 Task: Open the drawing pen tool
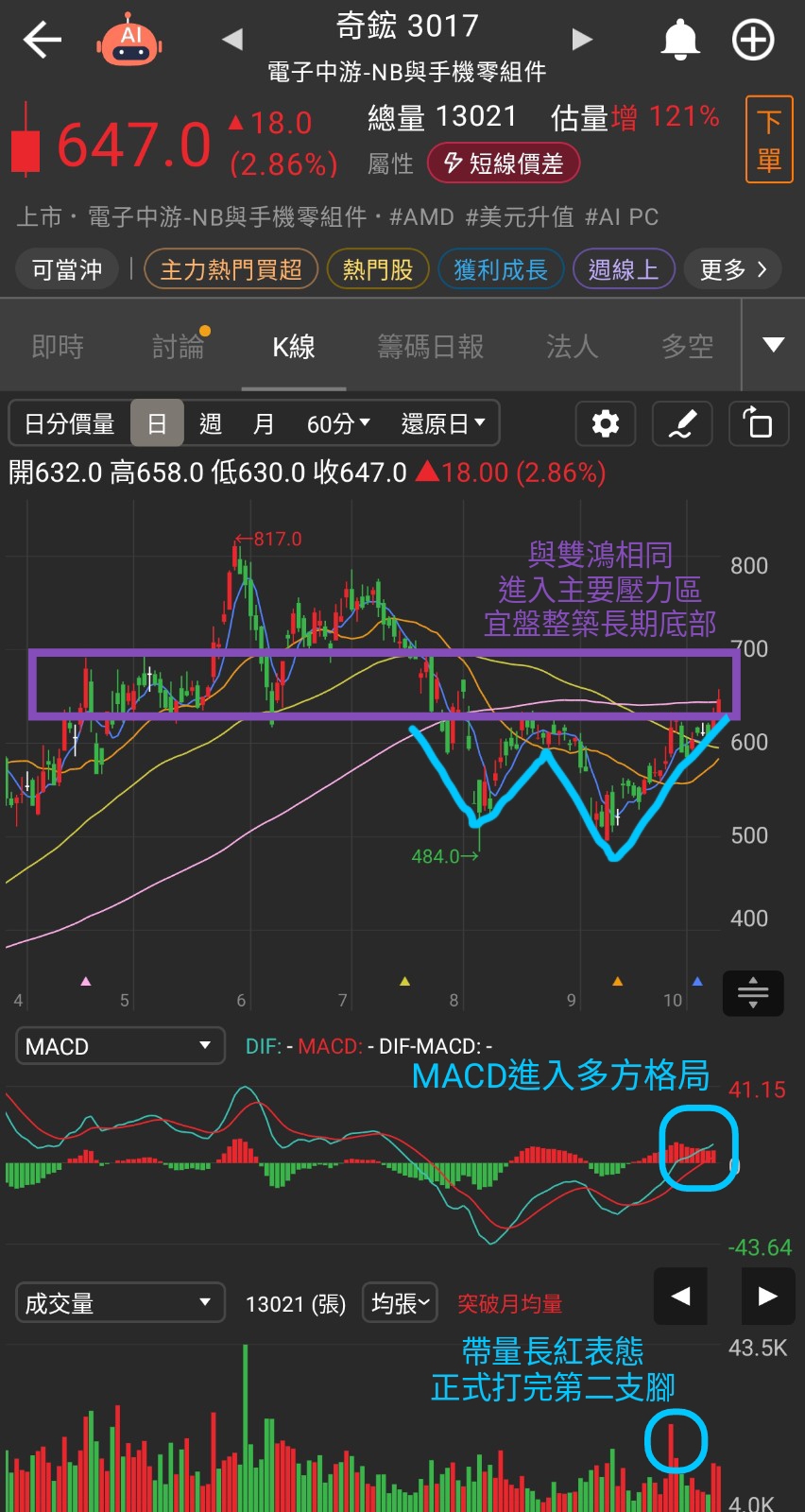682,423
